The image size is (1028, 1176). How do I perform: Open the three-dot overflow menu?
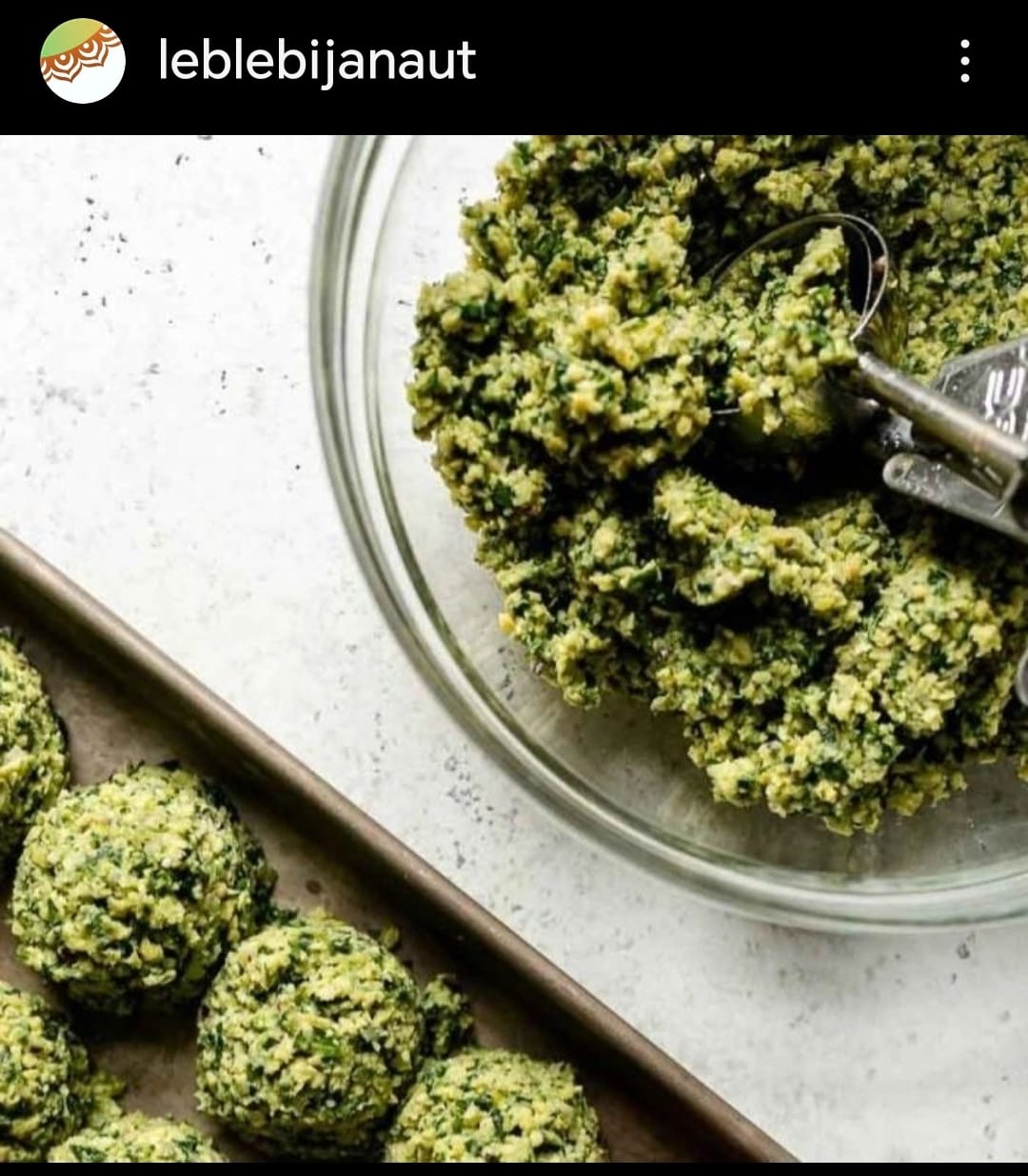pyautogui.click(x=964, y=62)
